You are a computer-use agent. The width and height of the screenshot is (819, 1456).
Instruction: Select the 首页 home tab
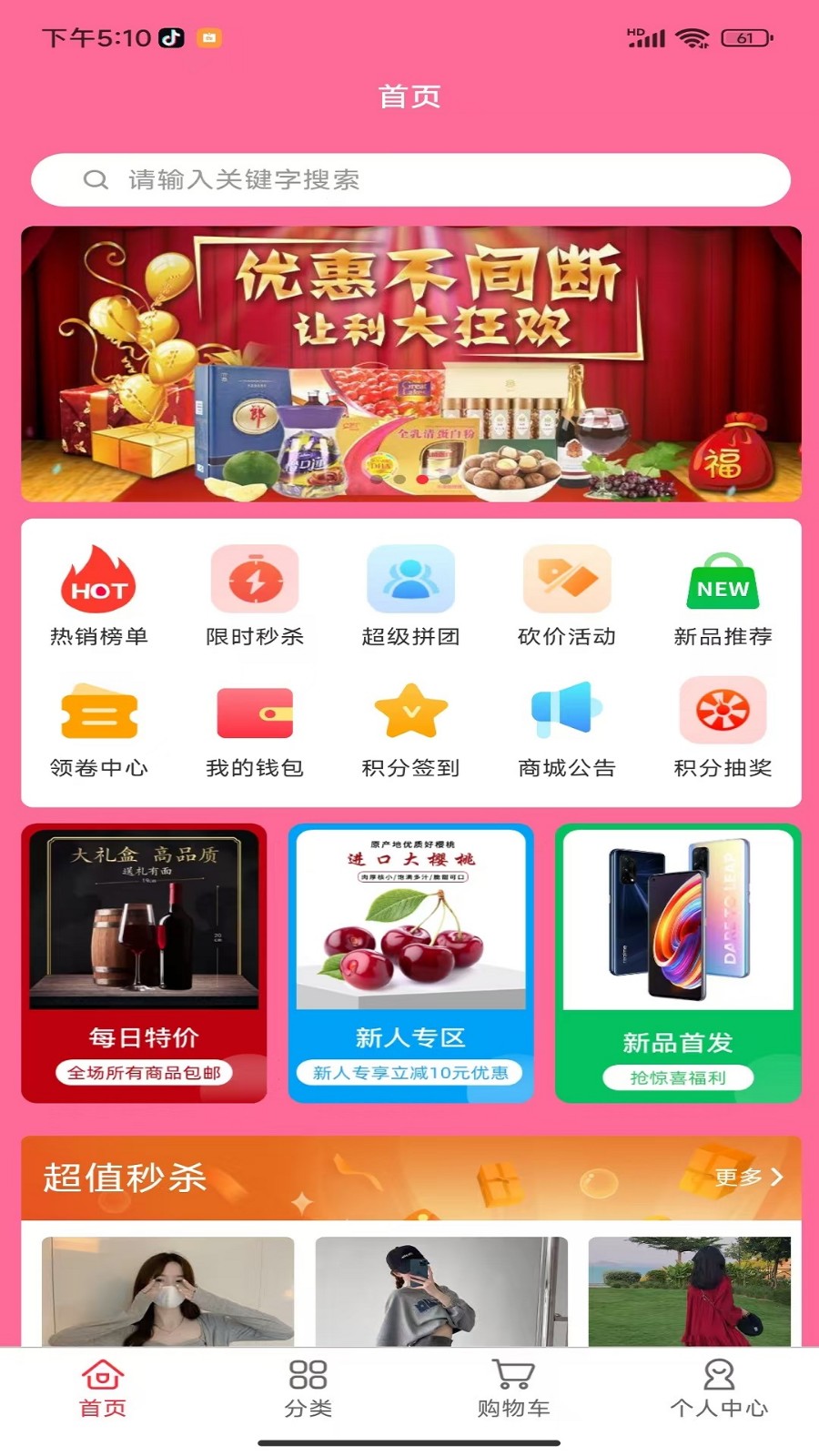(x=102, y=1389)
